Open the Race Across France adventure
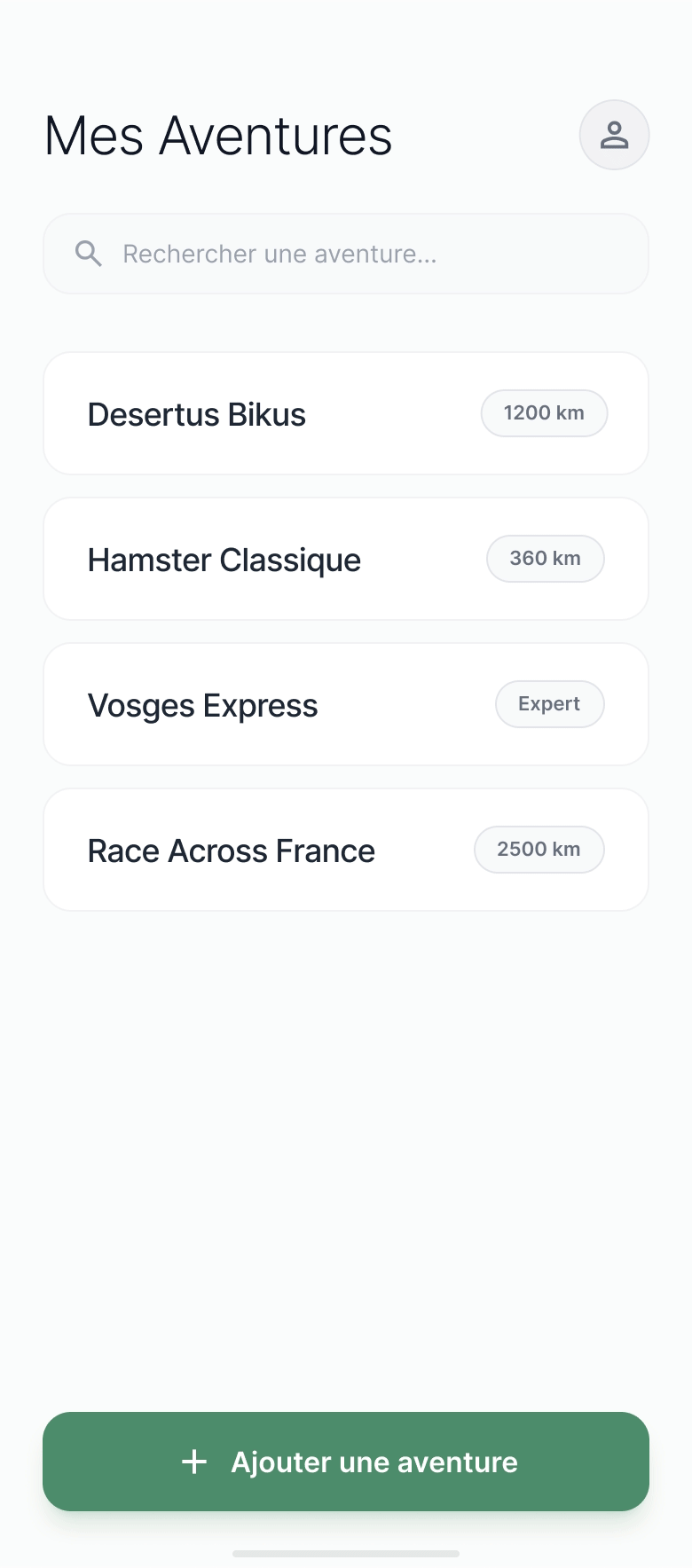The image size is (692, 1568). [346, 850]
